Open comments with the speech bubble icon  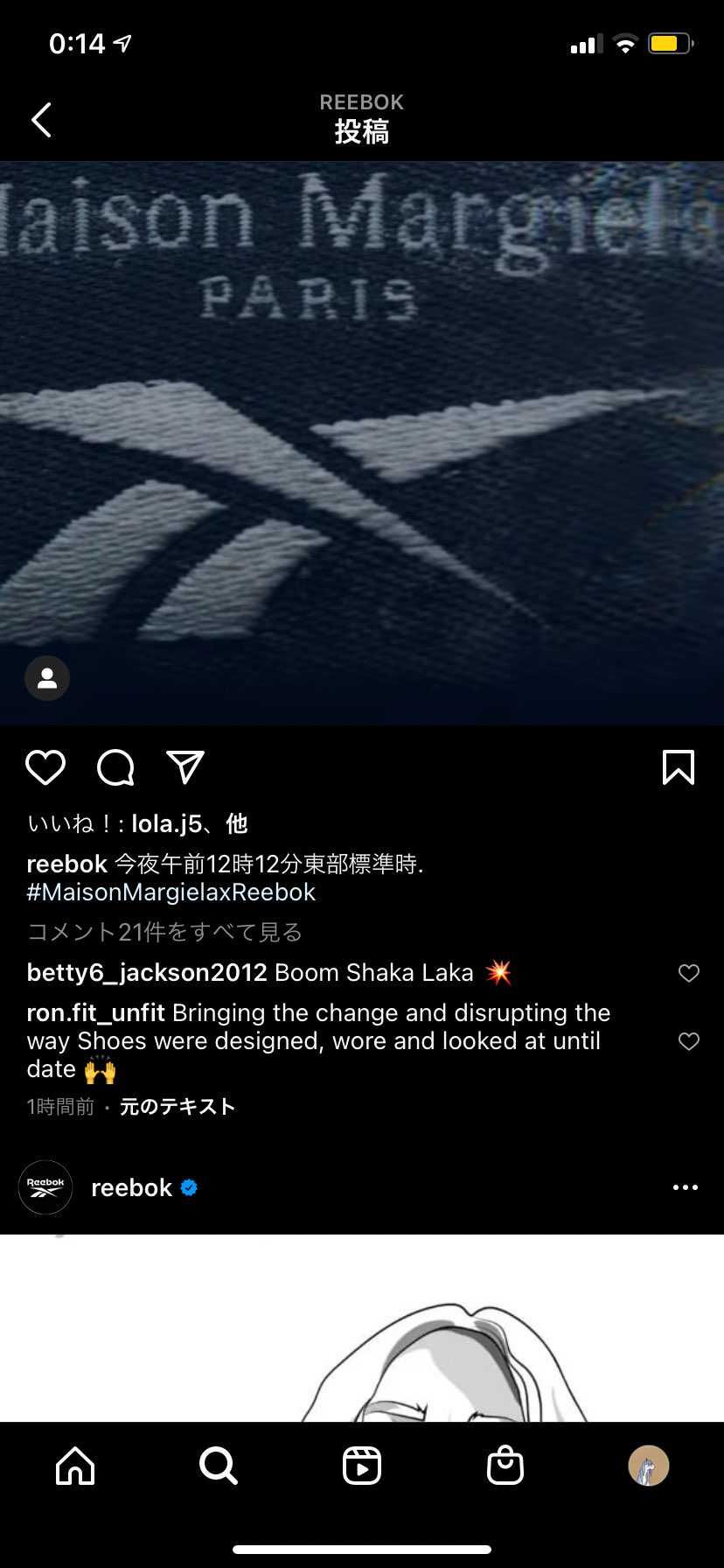[x=115, y=767]
